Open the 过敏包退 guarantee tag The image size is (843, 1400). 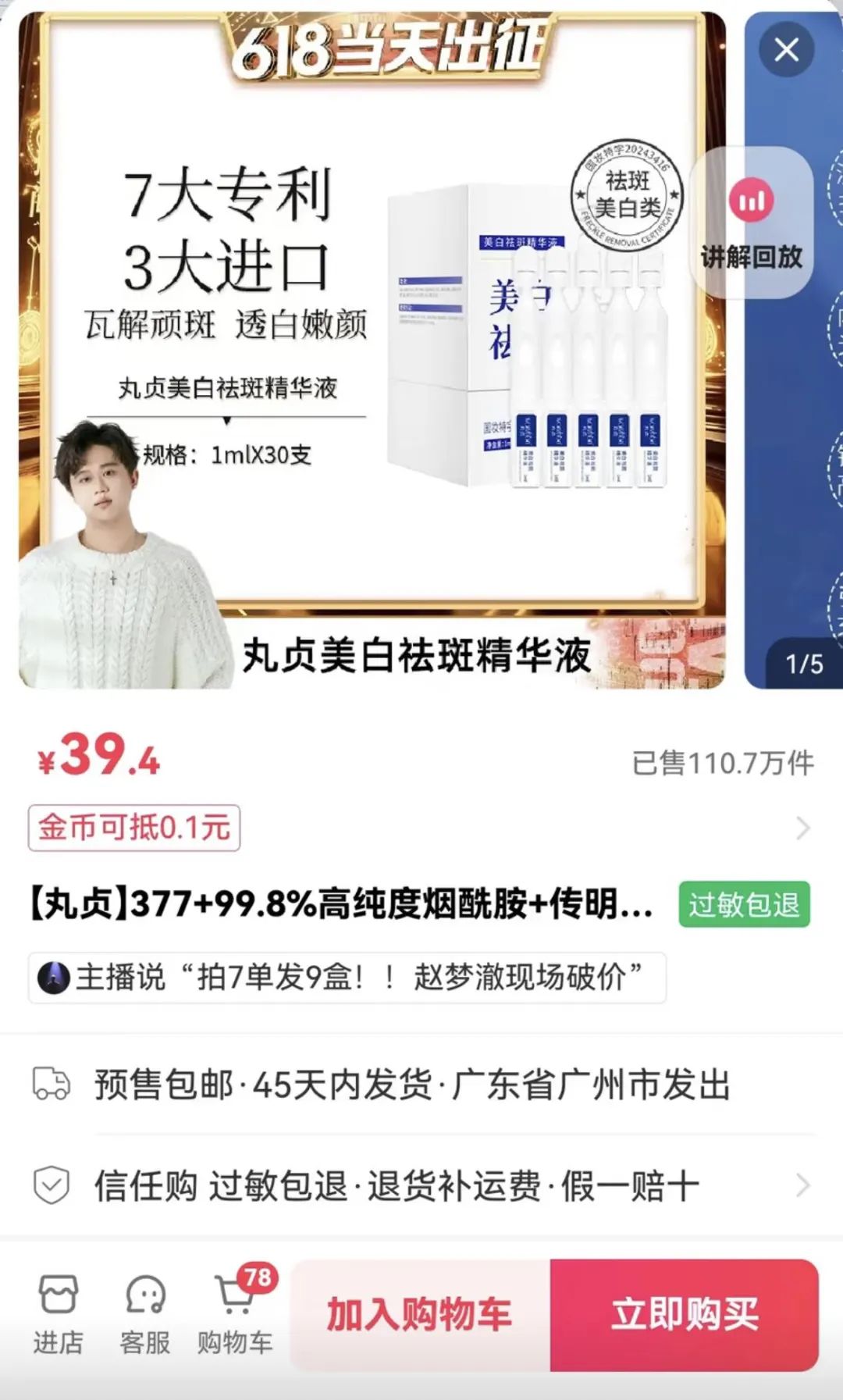click(x=744, y=905)
